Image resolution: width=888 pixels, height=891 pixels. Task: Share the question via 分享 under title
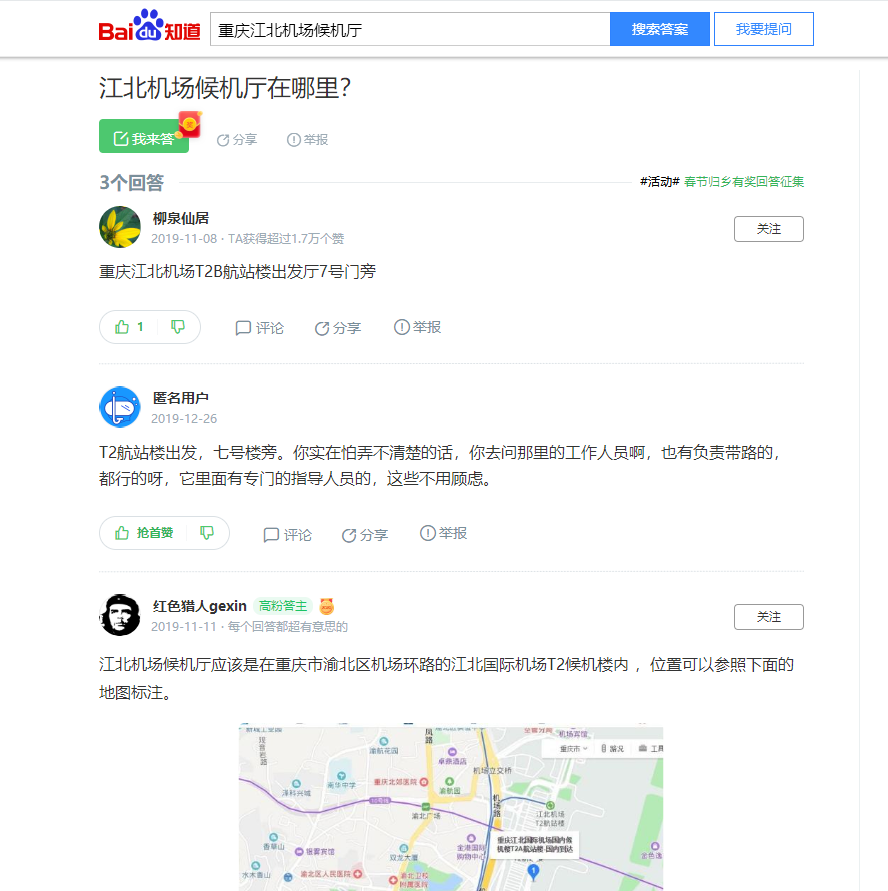pyautogui.click(x=237, y=140)
